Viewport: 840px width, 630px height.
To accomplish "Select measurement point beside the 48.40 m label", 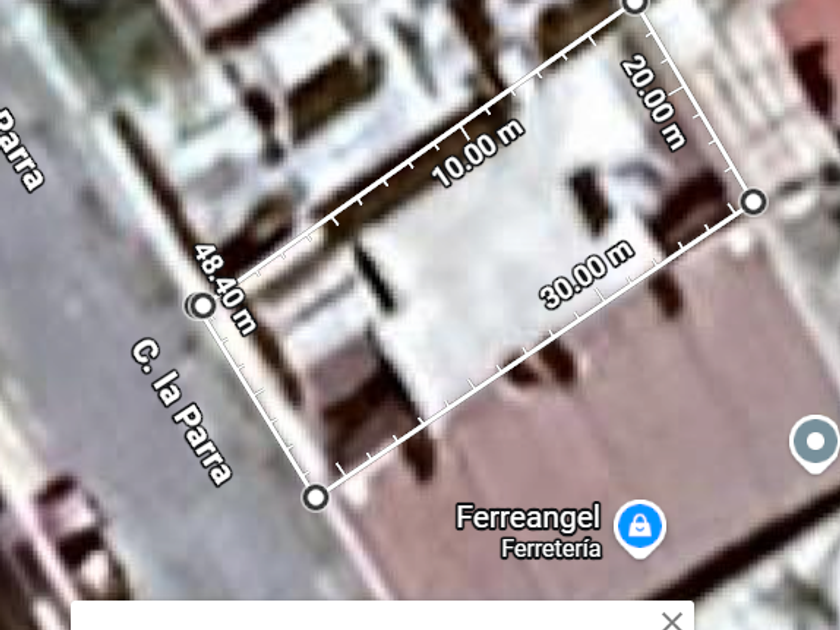I will click(203, 305).
